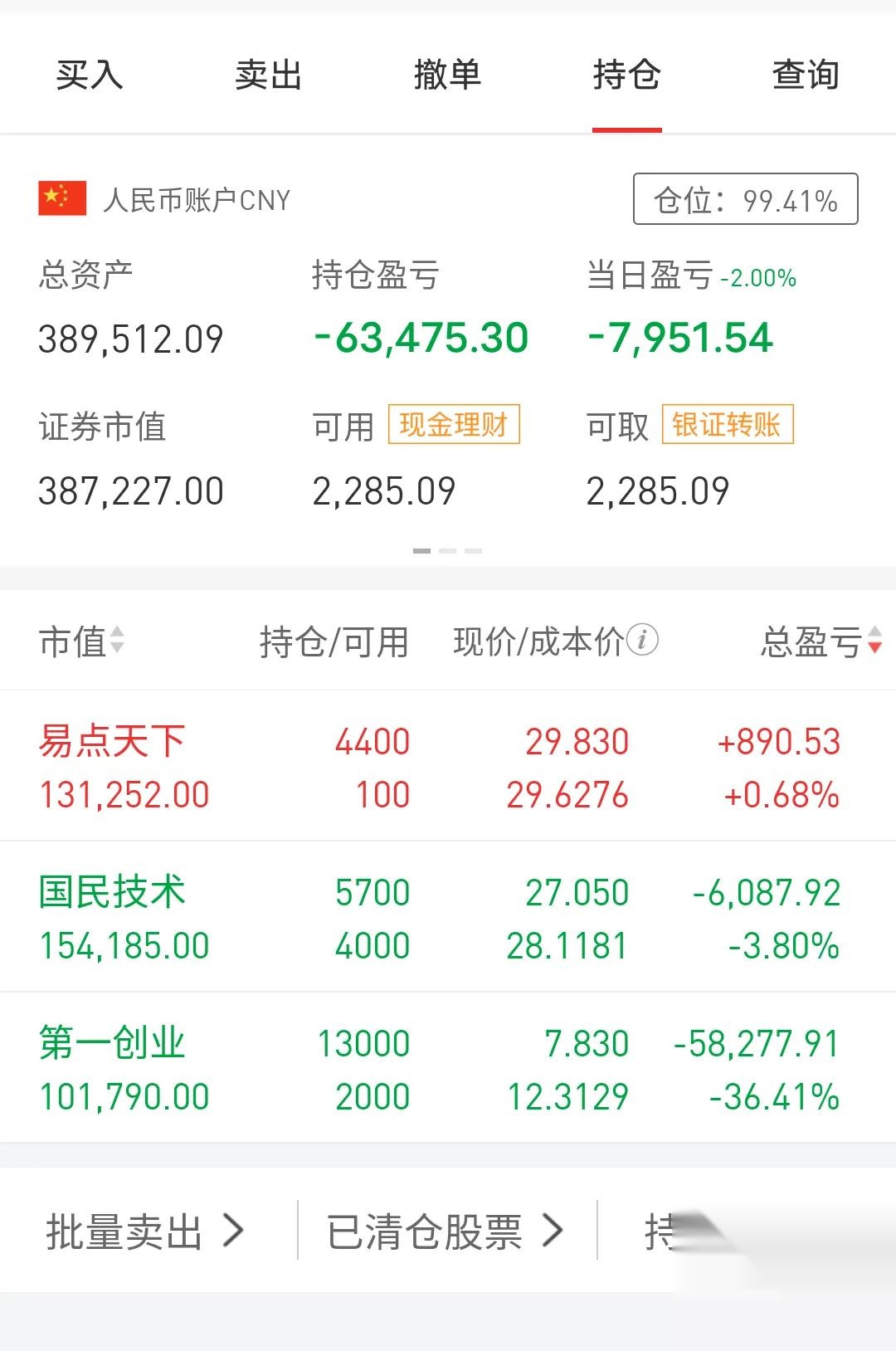Switch to the 卖出 tab
This screenshot has height=1351, width=896.
(267, 75)
